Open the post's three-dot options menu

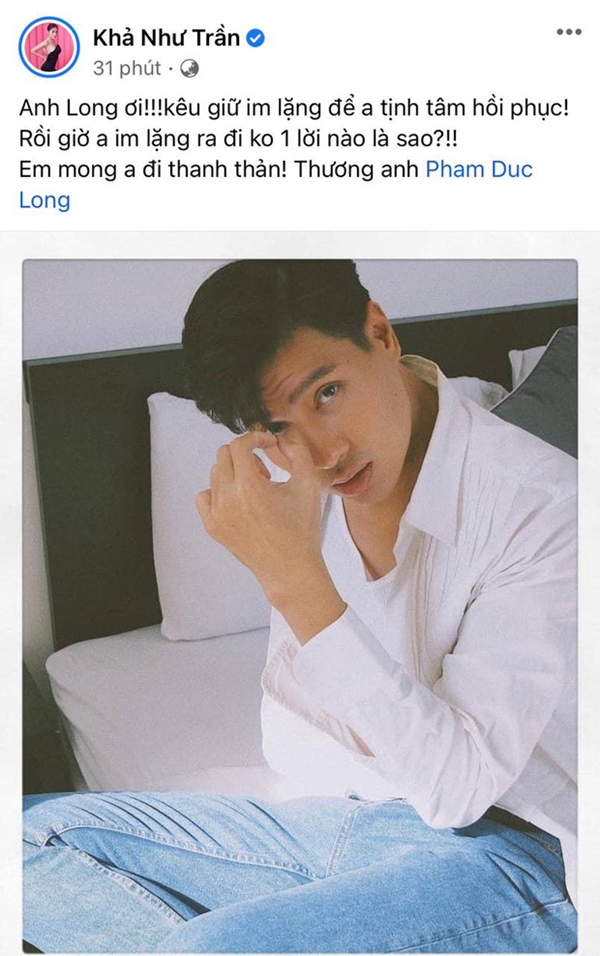coord(568,31)
